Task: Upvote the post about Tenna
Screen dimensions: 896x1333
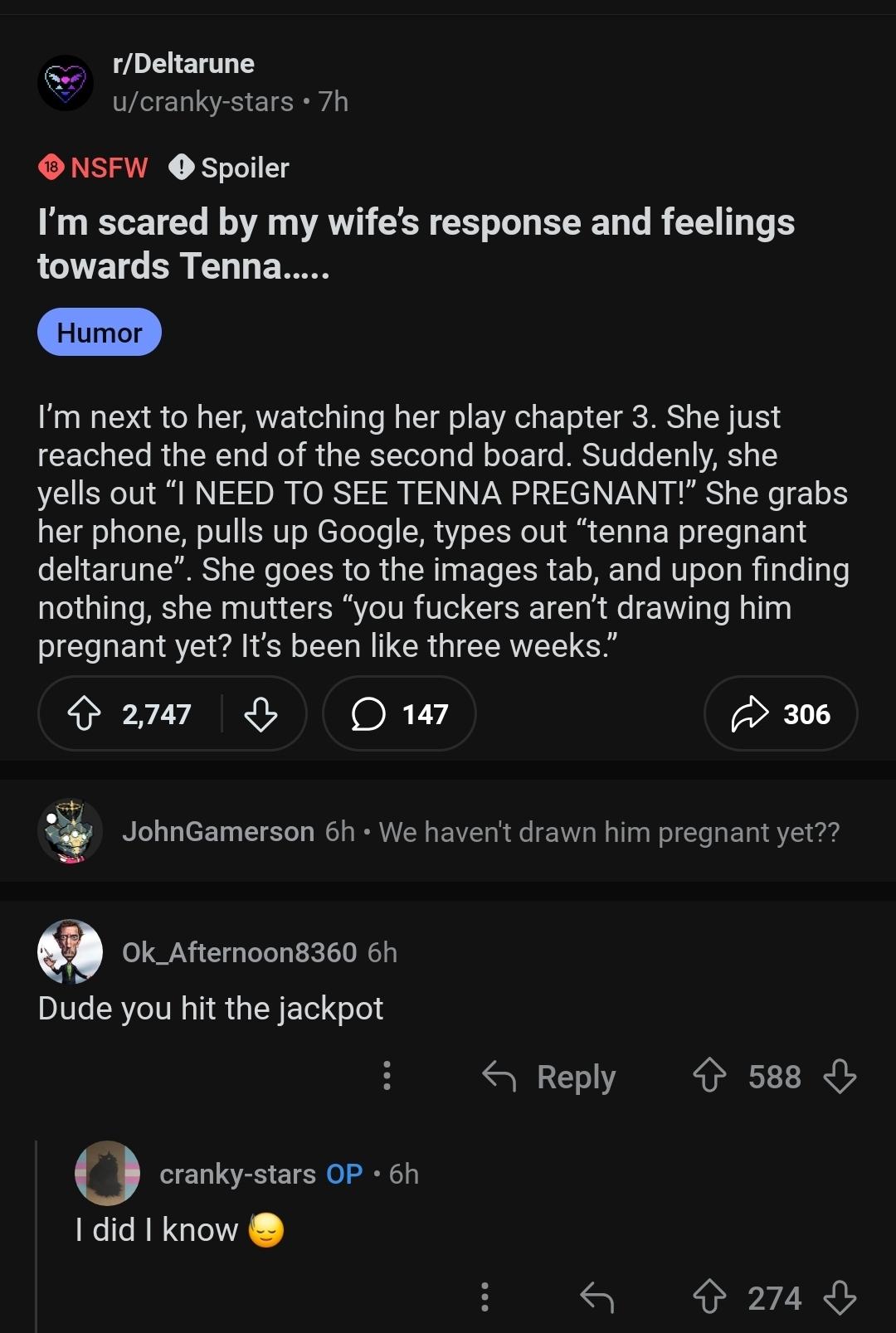Action: point(84,713)
